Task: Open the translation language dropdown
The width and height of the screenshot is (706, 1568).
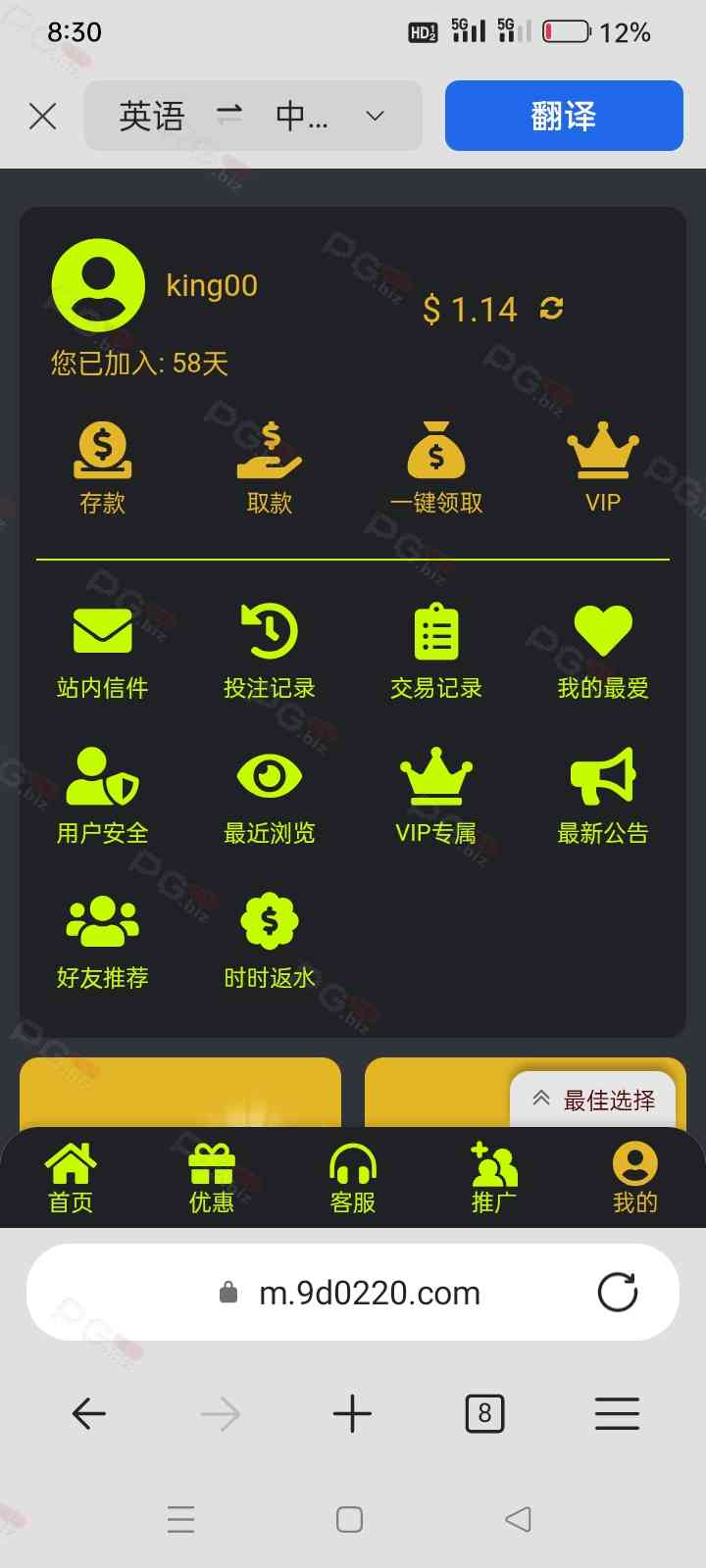Action: click(374, 116)
